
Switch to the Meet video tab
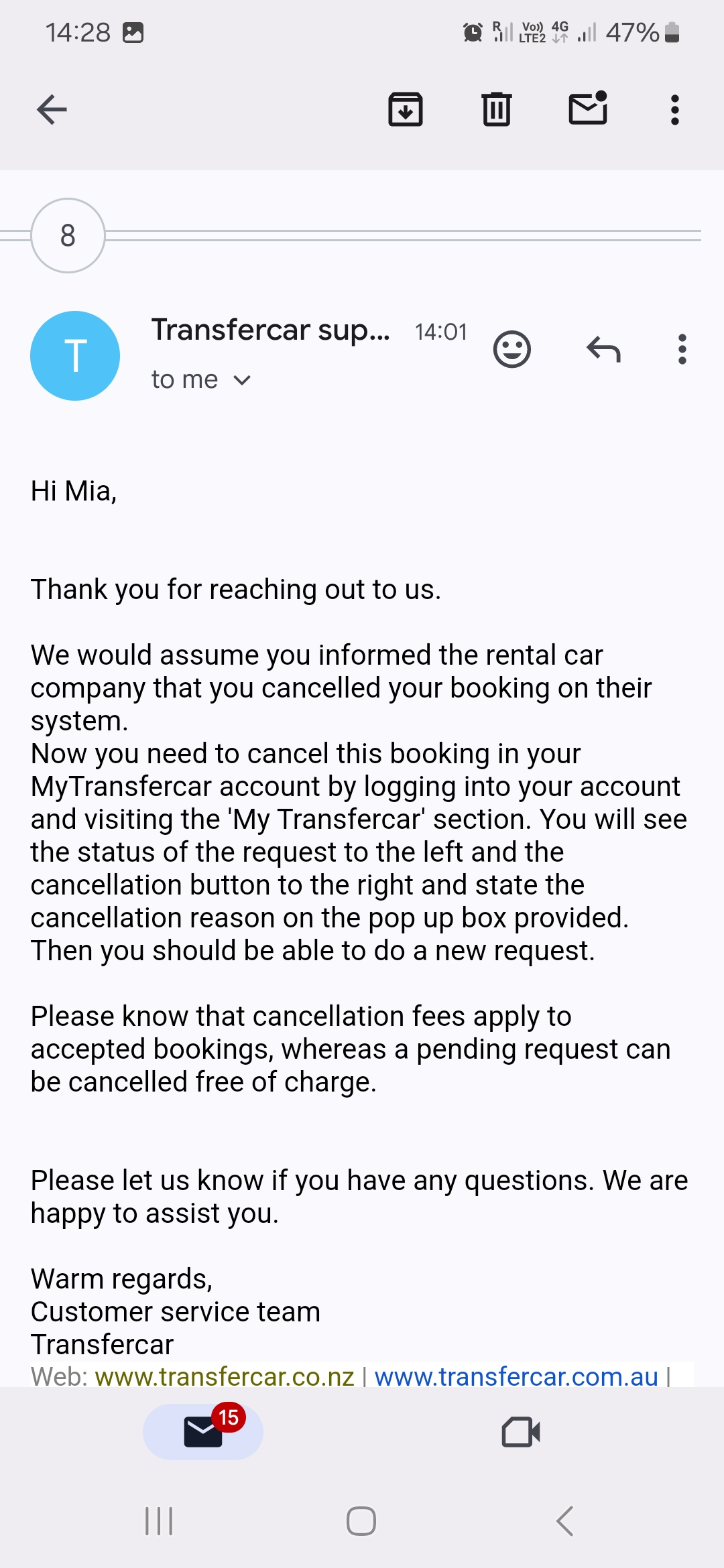click(521, 1432)
